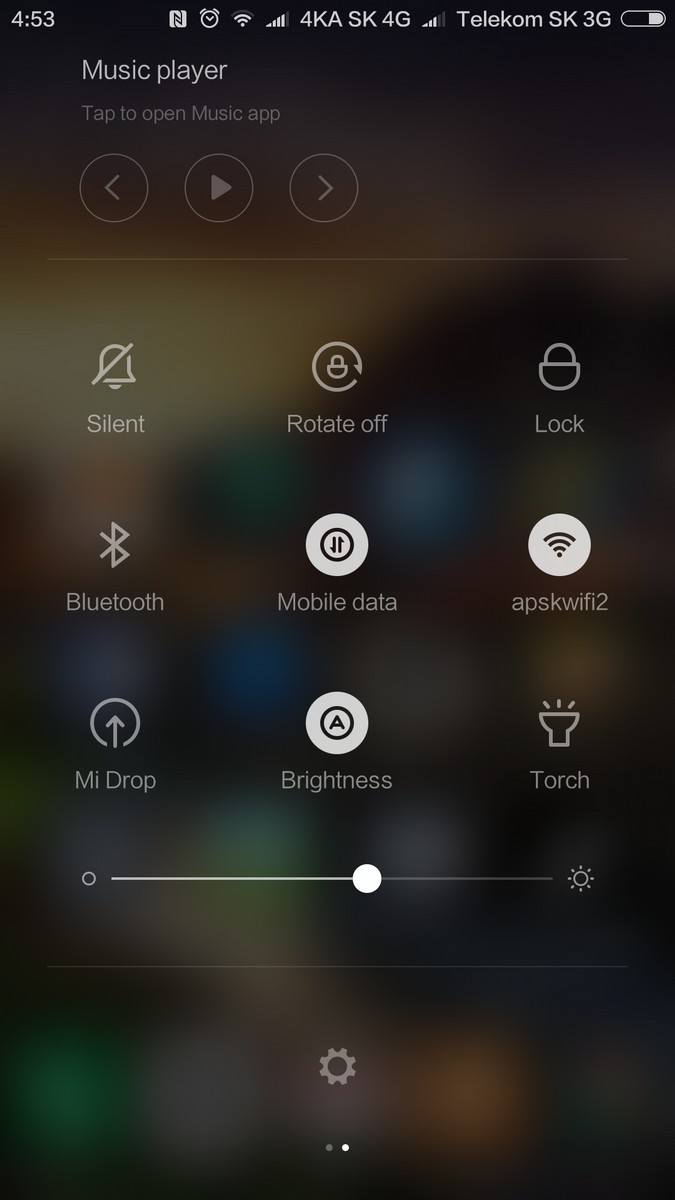Toggle the Rotate off setting
Screen dimensions: 675x1200
tap(337, 367)
